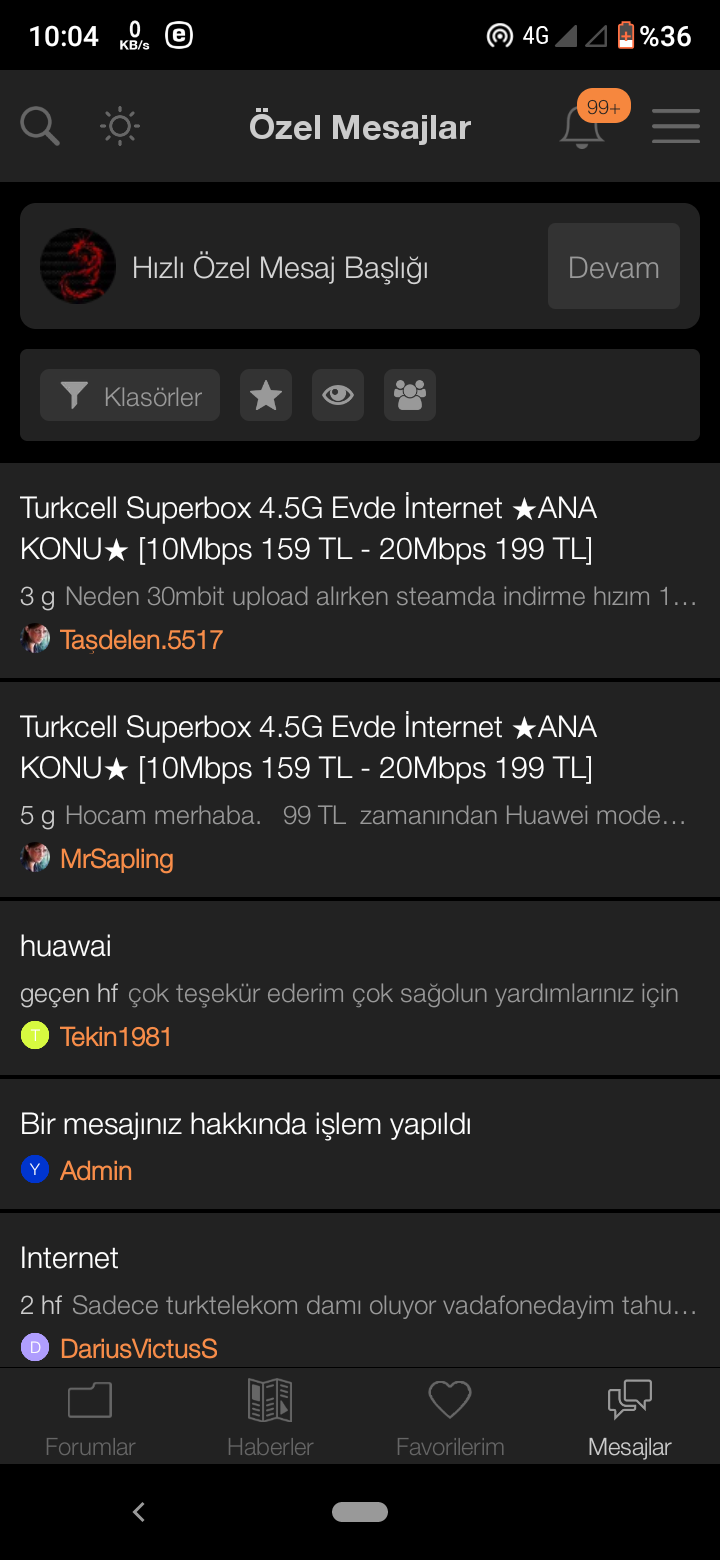Image resolution: width=720 pixels, height=1560 pixels.
Task: Select the Mesajlar tab
Action: [x=630, y=1417]
